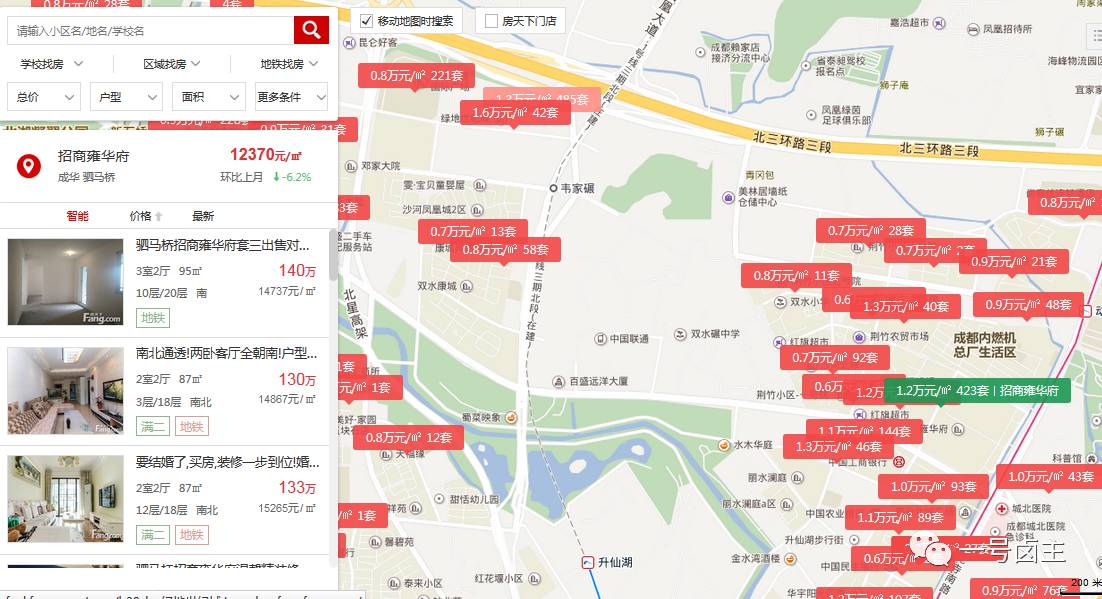Open the 140万 3室2厅 listing
This screenshot has height=599, width=1102.
[x=222, y=245]
